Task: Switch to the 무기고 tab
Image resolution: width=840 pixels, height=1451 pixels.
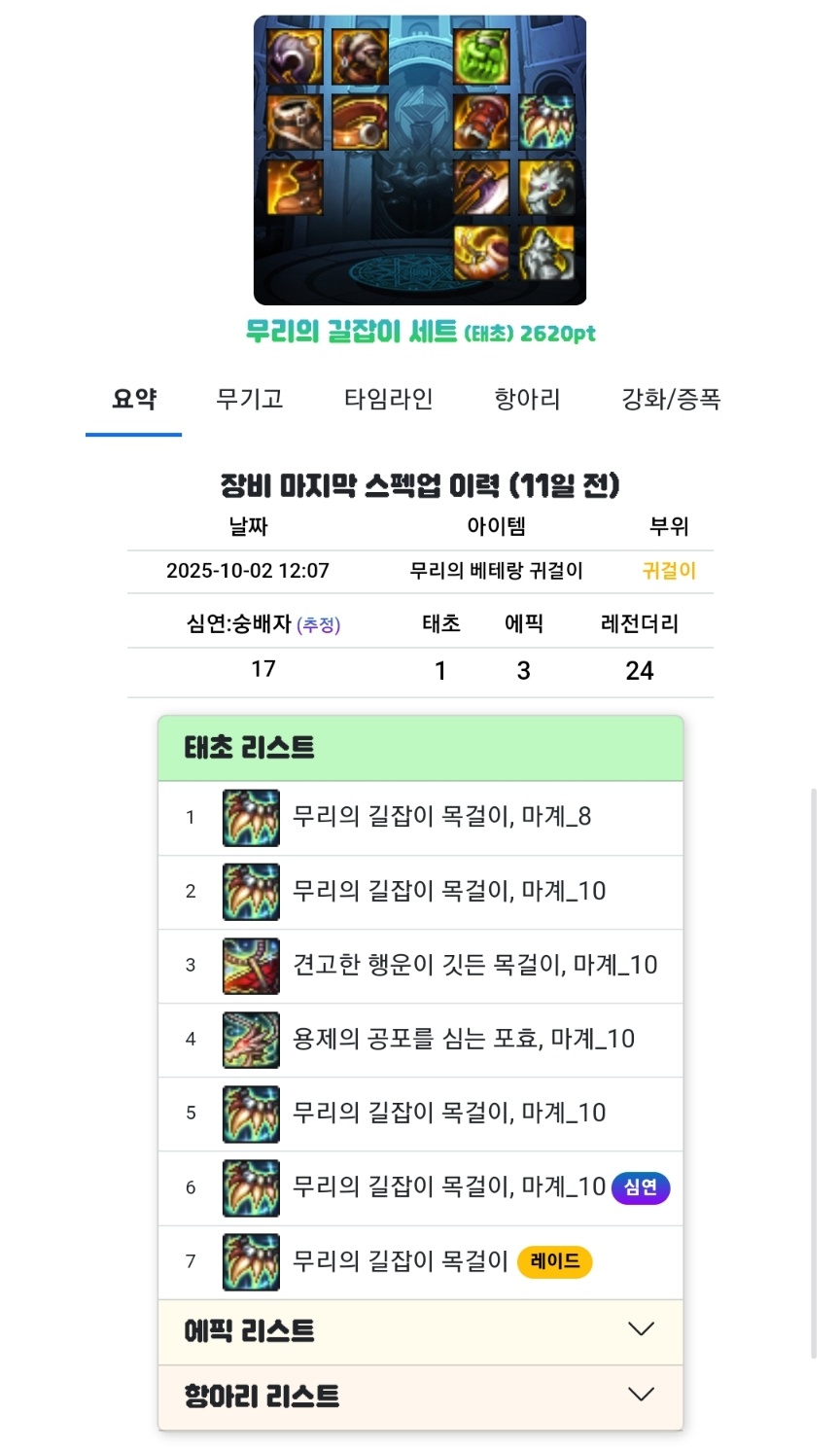Action: (249, 399)
